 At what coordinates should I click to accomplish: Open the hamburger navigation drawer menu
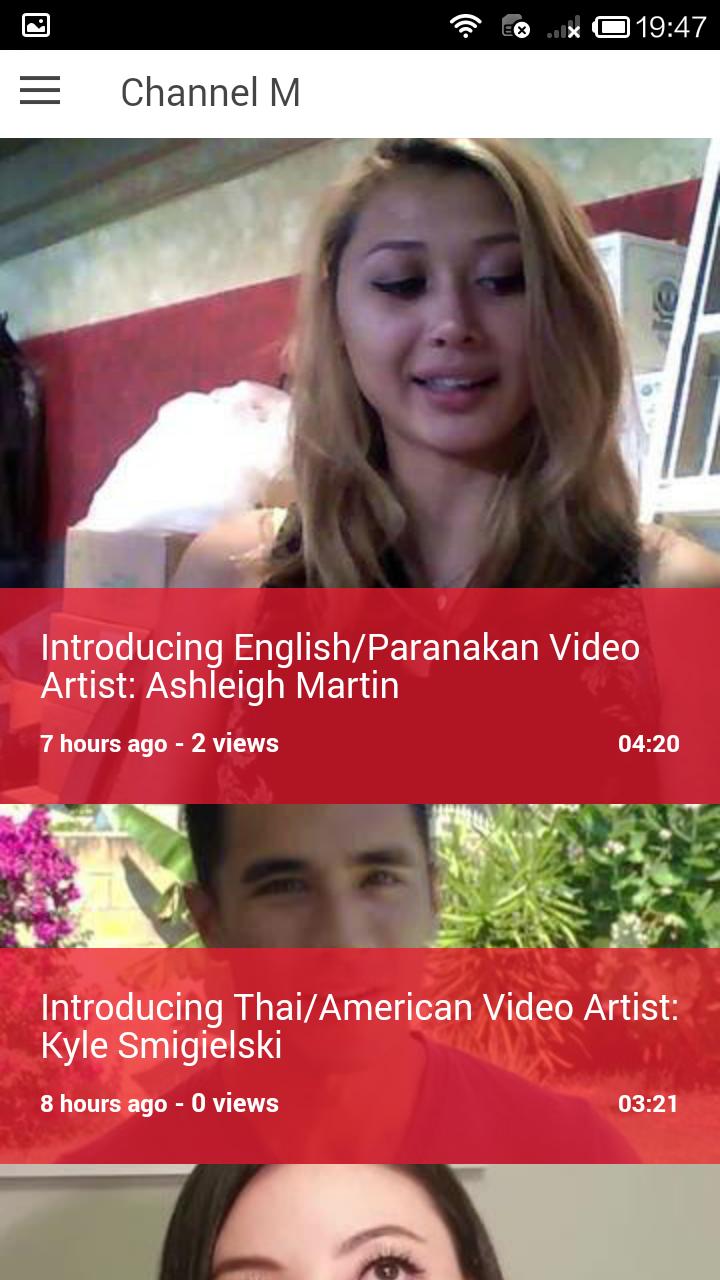click(40, 92)
